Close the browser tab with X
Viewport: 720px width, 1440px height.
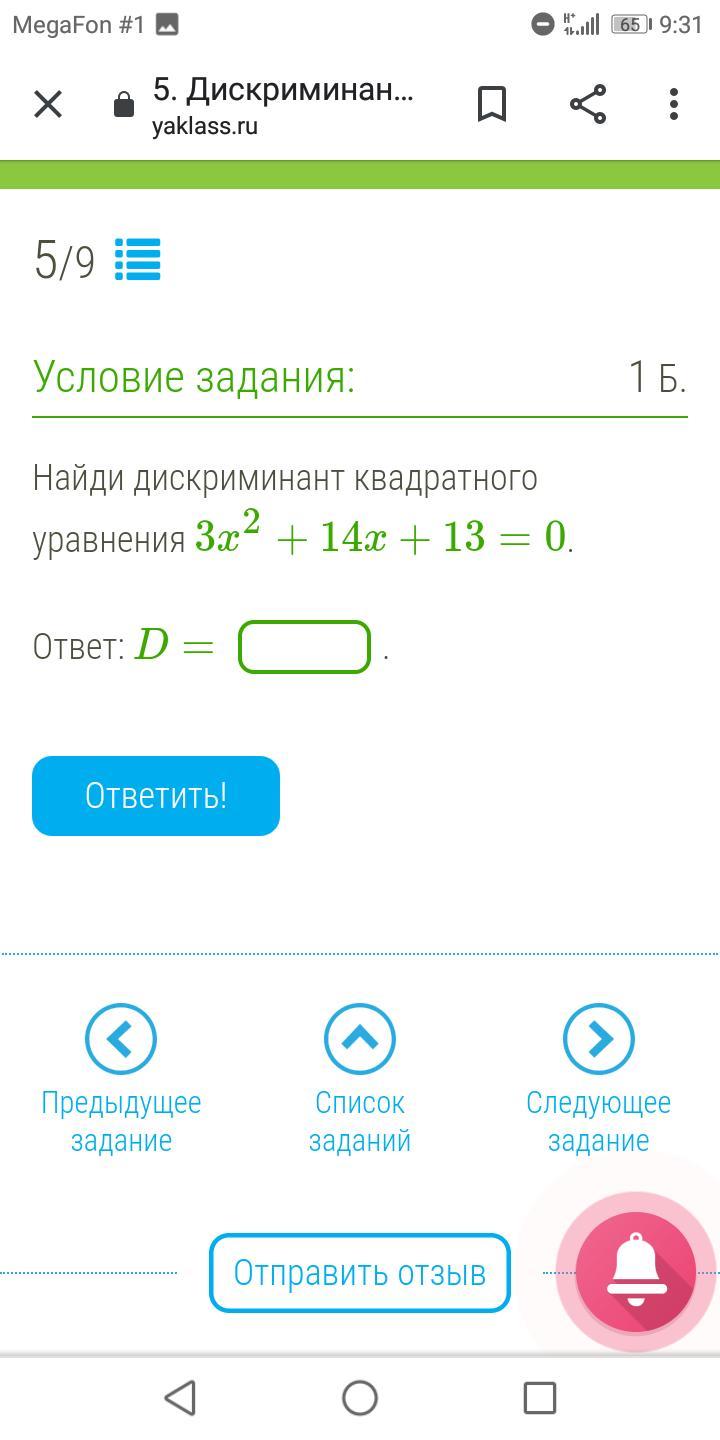click(x=47, y=104)
